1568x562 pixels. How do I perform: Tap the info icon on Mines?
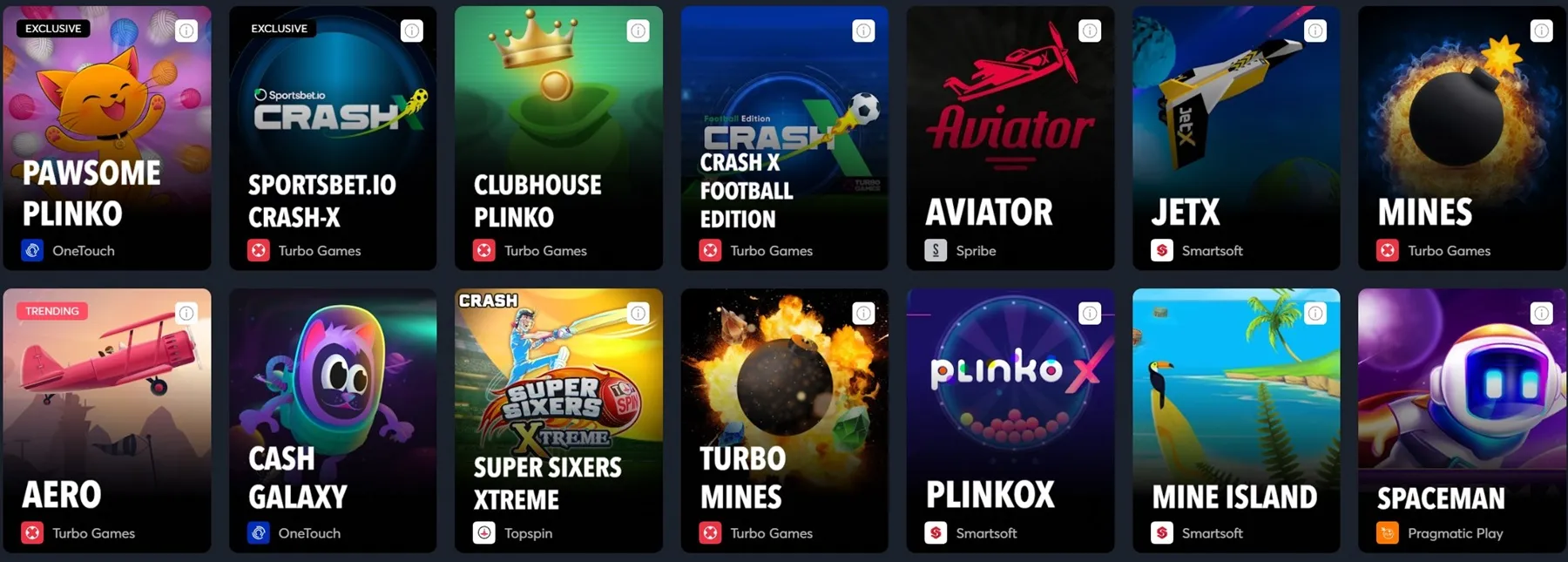pyautogui.click(x=1541, y=31)
